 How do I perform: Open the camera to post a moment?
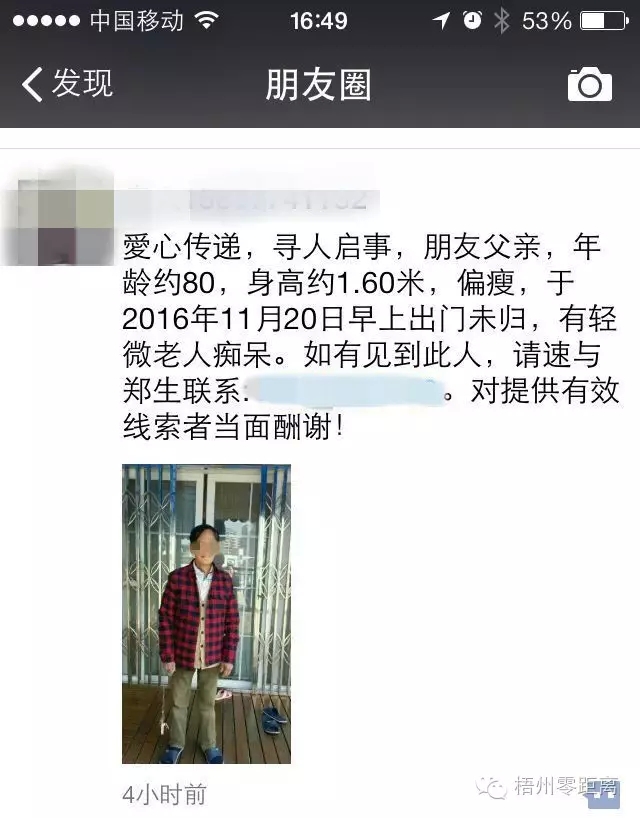589,84
